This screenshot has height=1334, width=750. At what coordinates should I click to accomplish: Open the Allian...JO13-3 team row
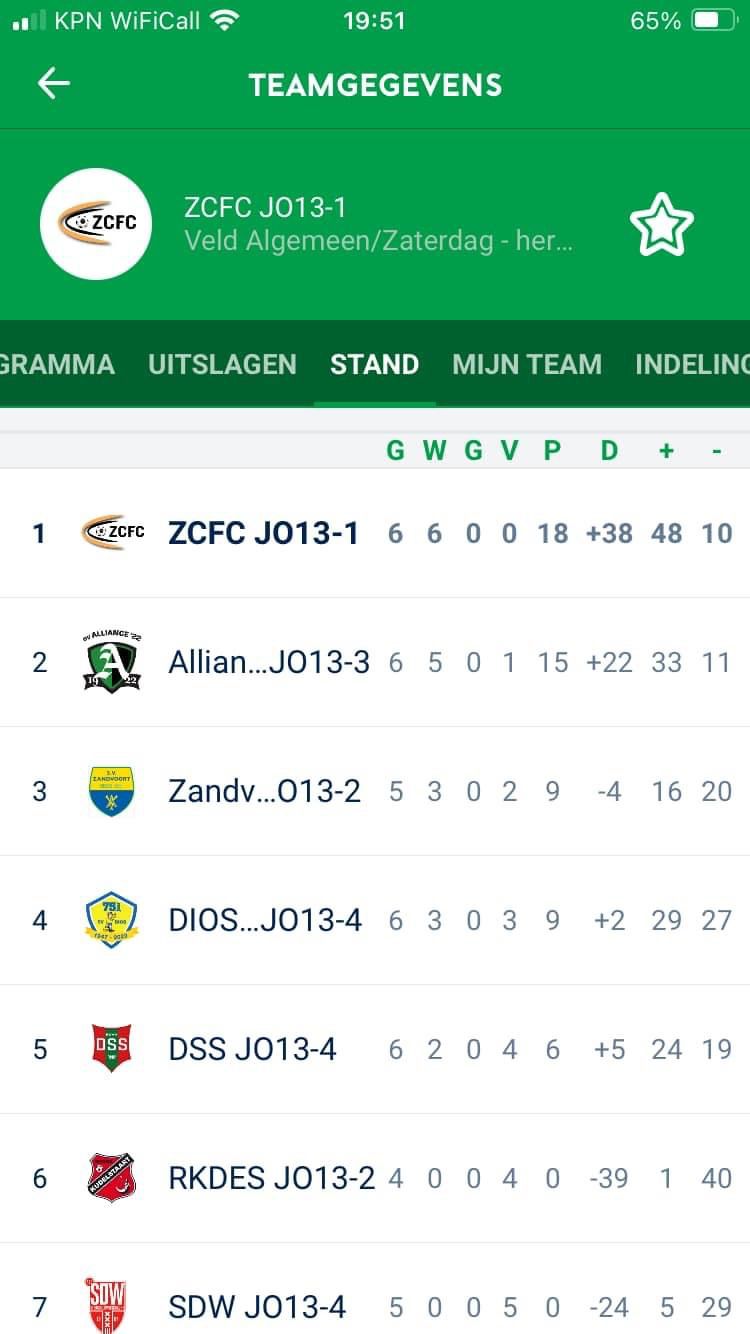(375, 662)
